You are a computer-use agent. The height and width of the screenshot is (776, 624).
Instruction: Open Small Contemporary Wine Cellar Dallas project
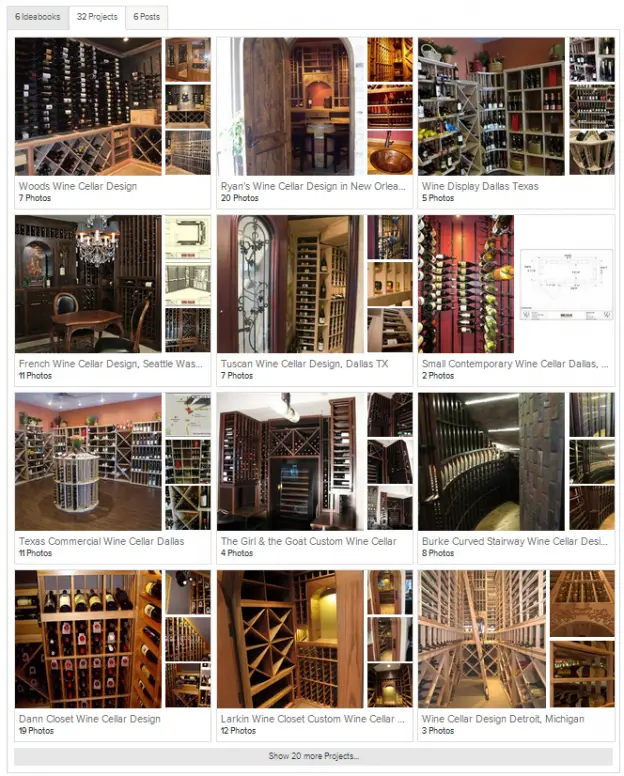click(514, 364)
